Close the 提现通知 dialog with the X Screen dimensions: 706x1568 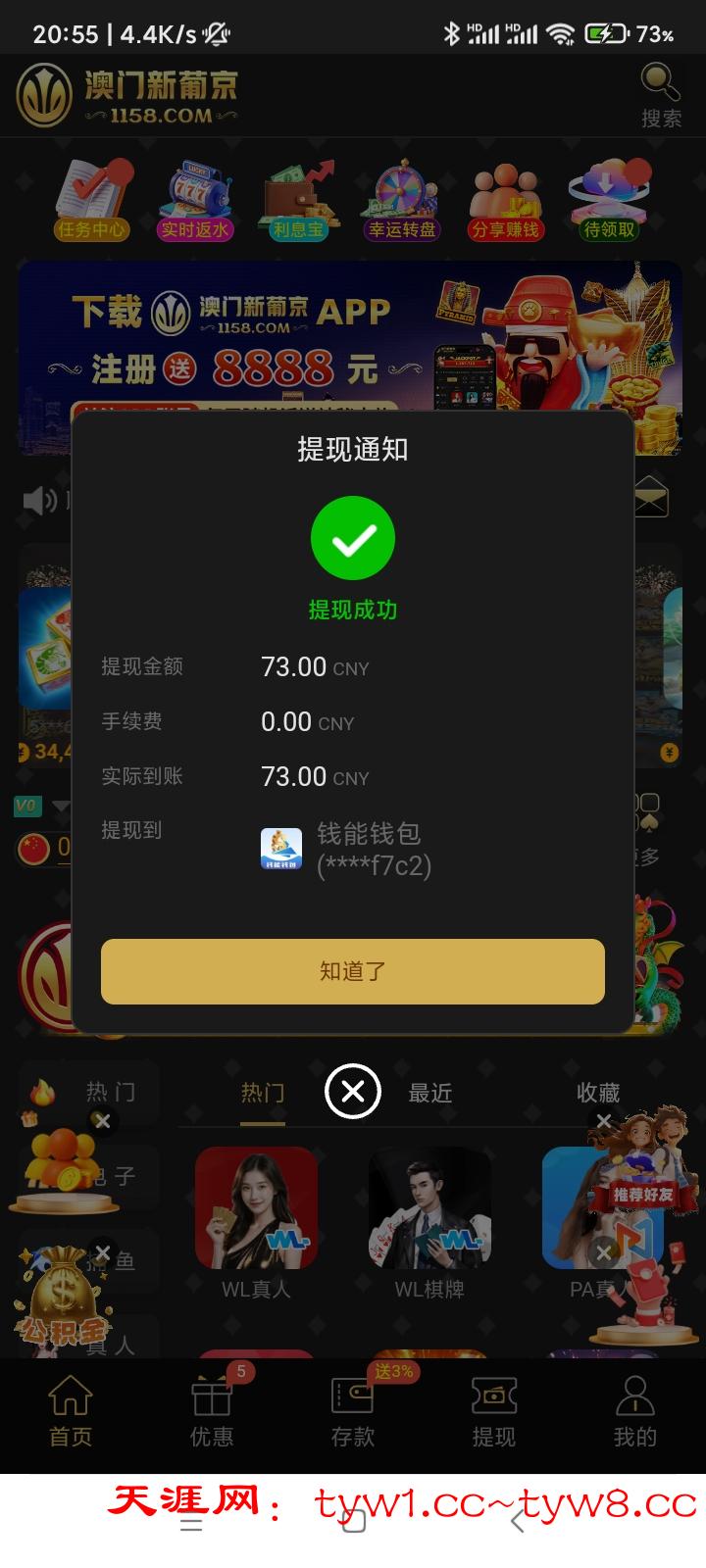[x=353, y=1091]
